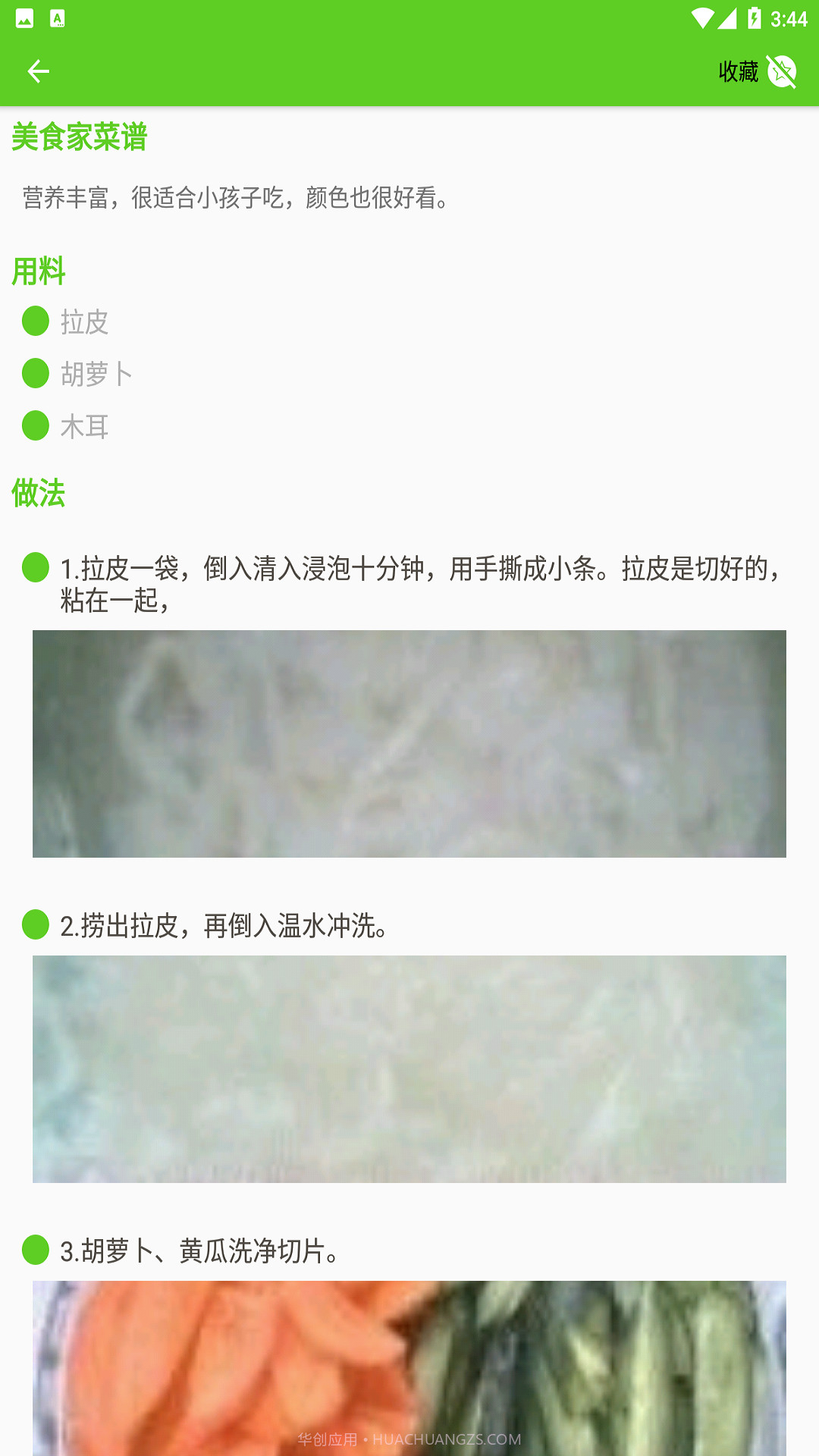Viewport: 819px width, 1456px height.
Task: Select the 做法 steps heading
Action: pos(38,493)
